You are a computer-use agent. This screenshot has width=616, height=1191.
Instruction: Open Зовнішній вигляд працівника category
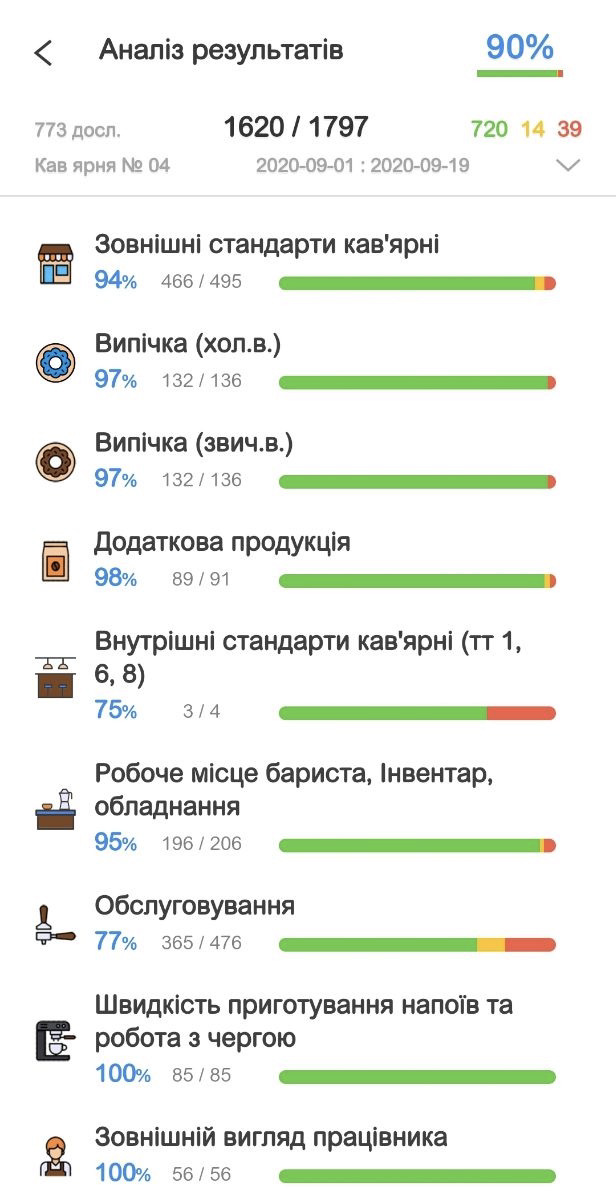click(271, 1137)
